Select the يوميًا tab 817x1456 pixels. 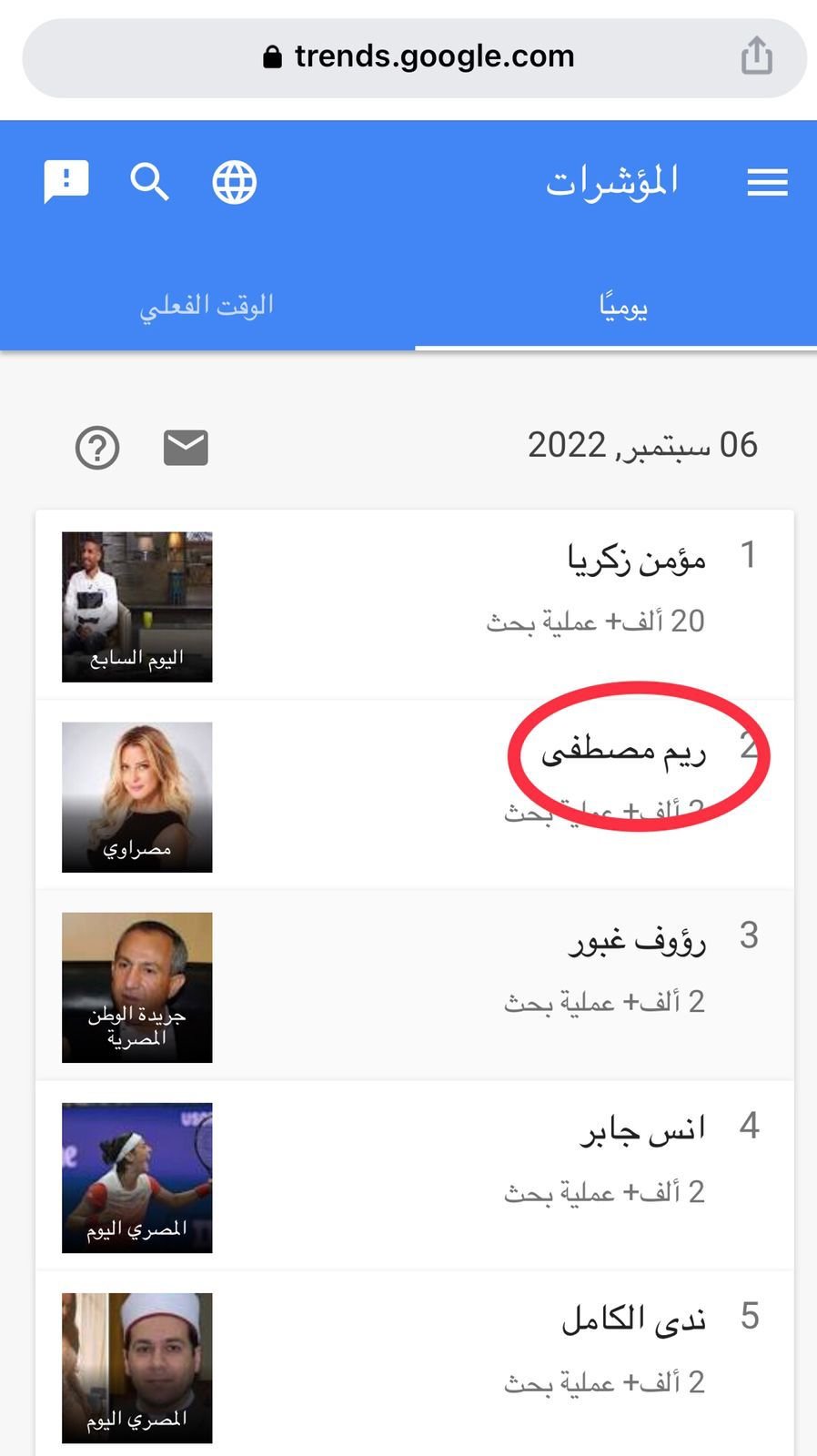[623, 307]
